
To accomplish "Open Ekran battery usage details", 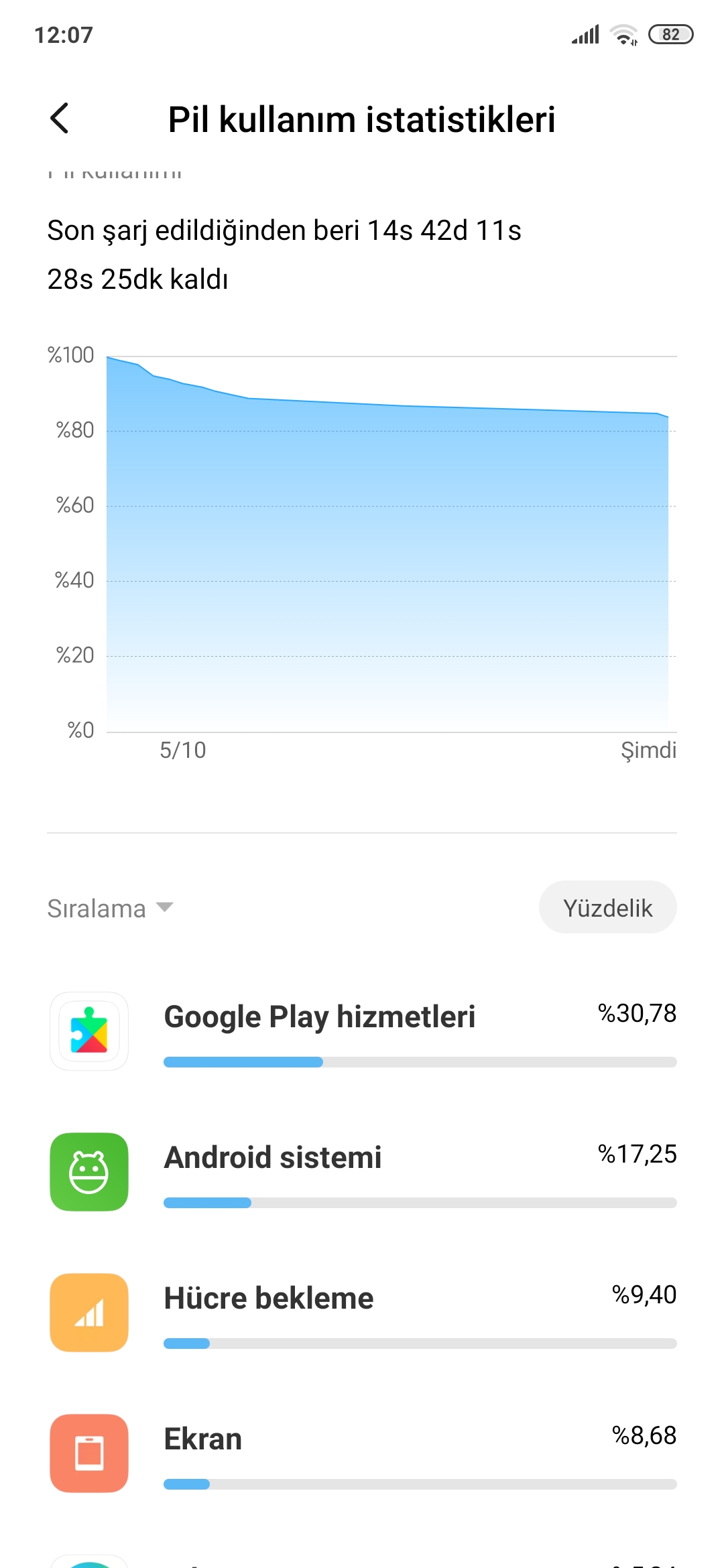I will point(362,1453).
